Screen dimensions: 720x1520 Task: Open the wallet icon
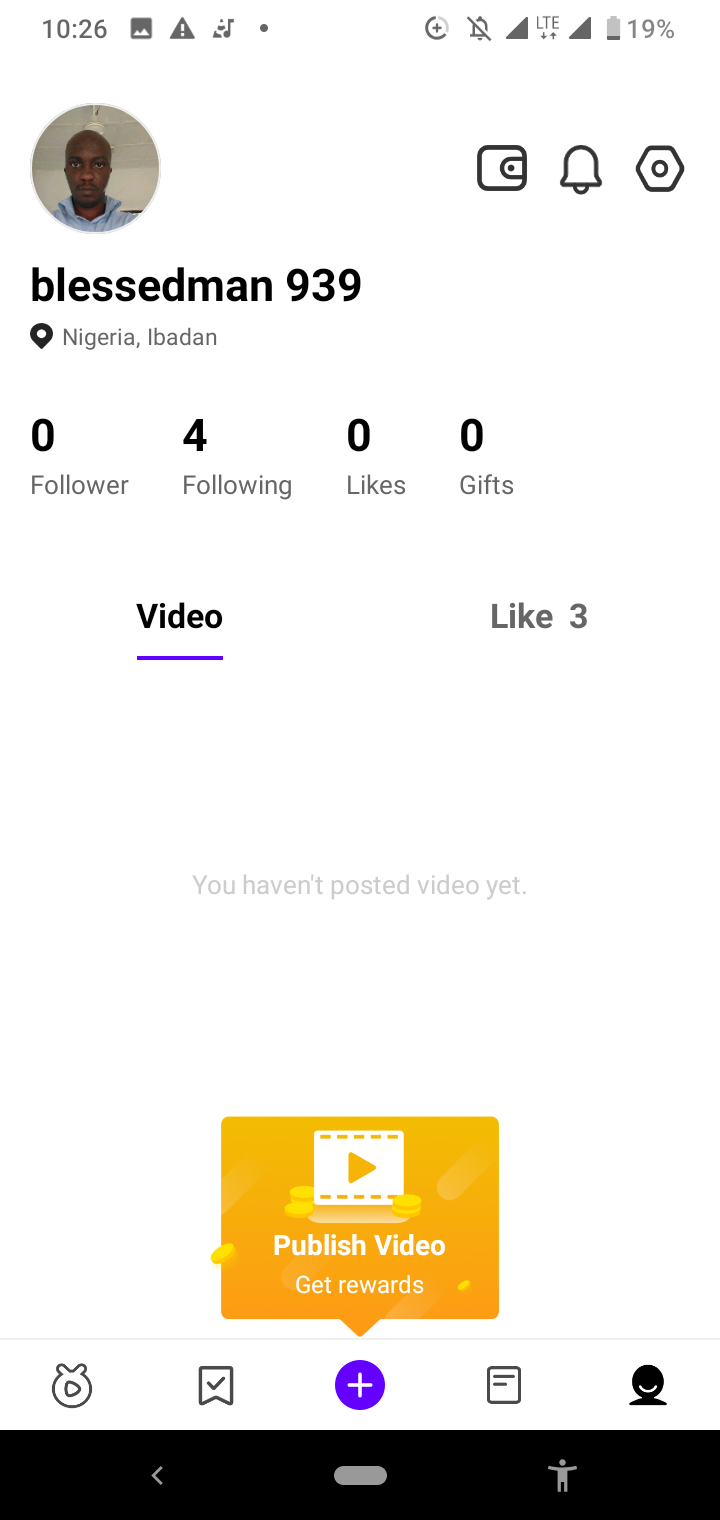coord(502,168)
